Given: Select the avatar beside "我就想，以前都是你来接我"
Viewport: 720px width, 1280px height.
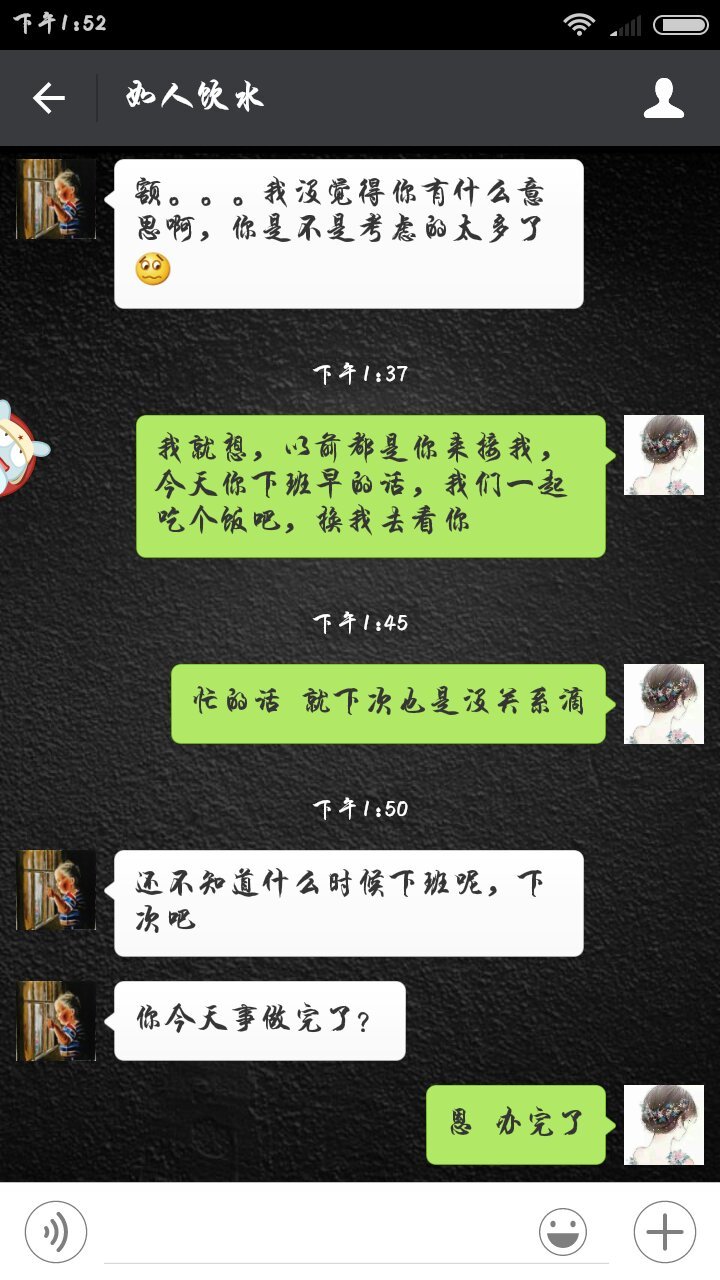Looking at the screenshot, I should [x=664, y=455].
